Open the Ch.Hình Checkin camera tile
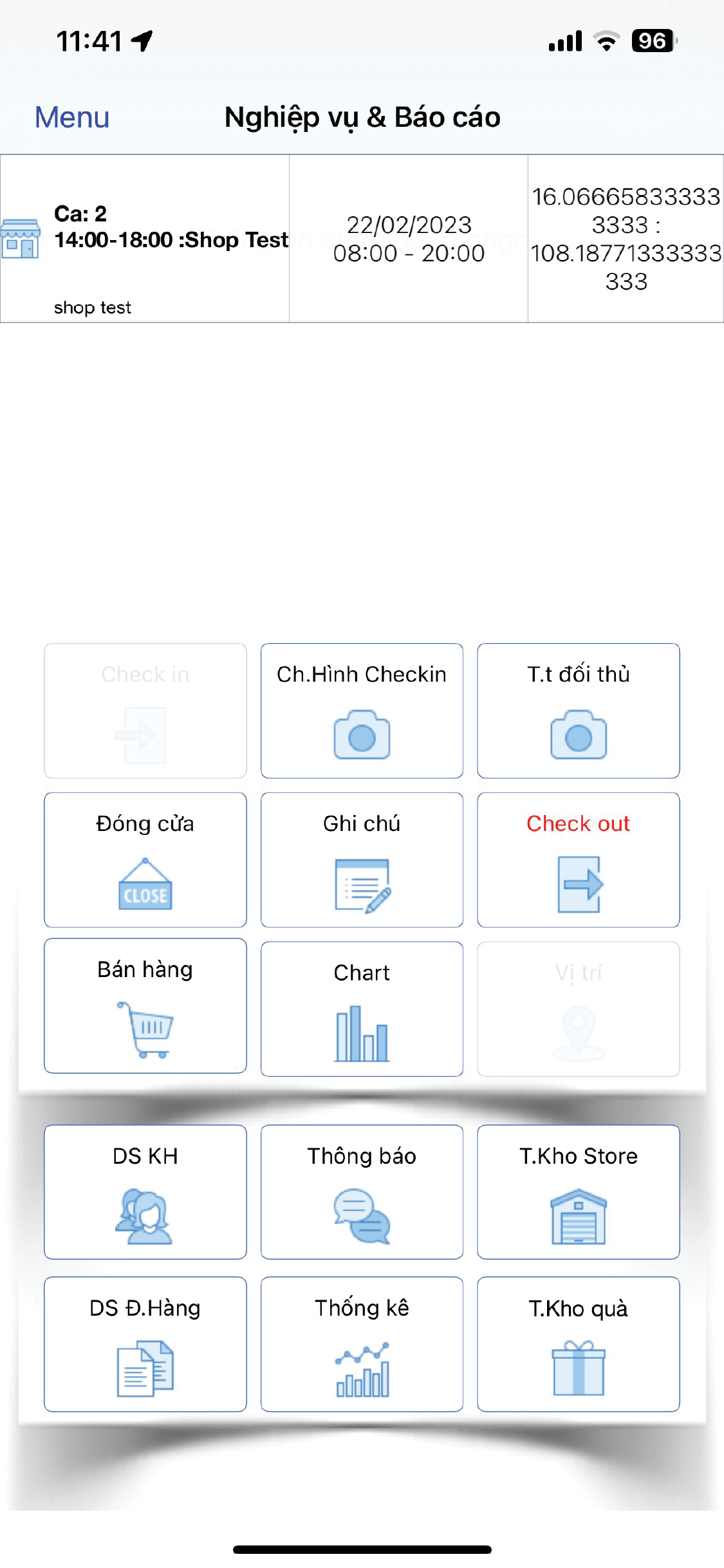 tap(362, 711)
